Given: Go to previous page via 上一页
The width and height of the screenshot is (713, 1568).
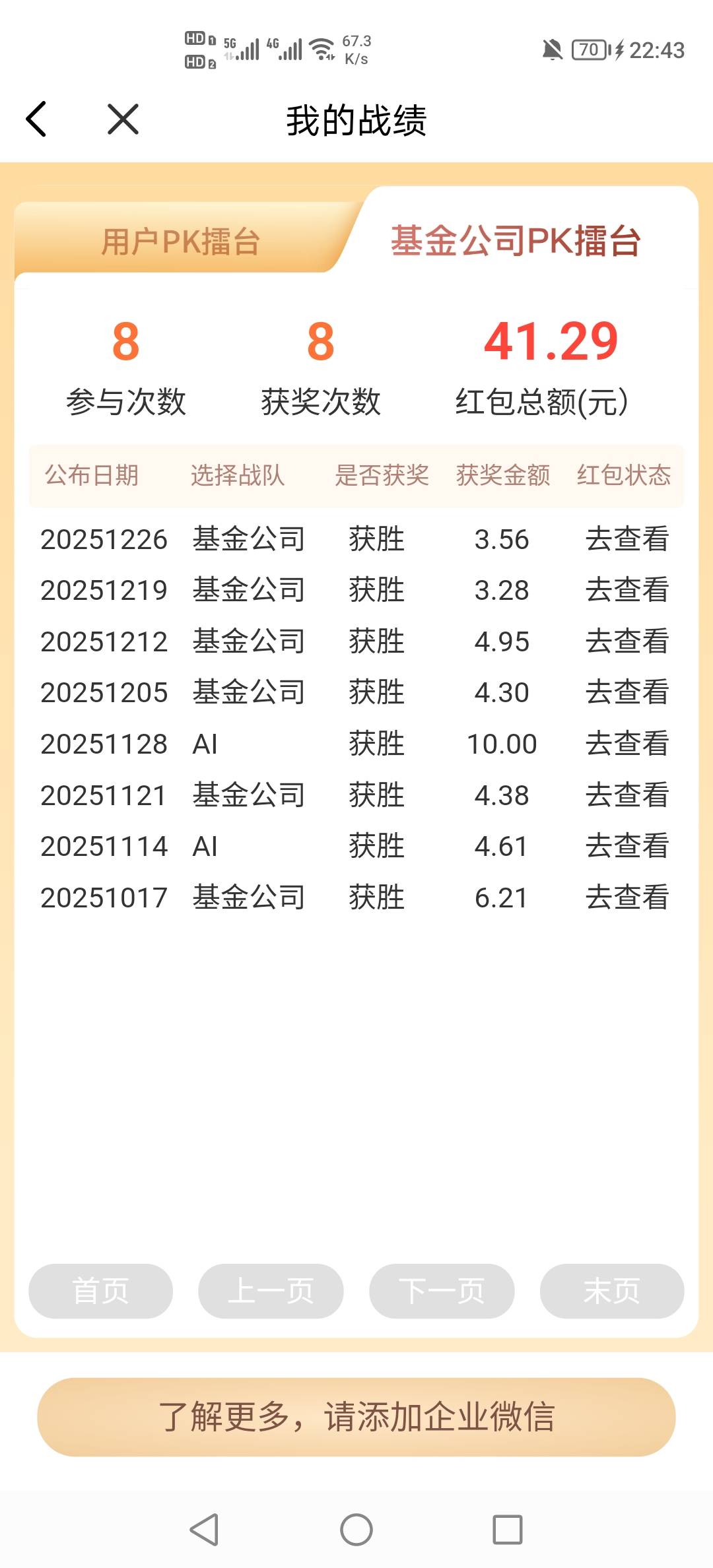Looking at the screenshot, I should click(x=271, y=1291).
